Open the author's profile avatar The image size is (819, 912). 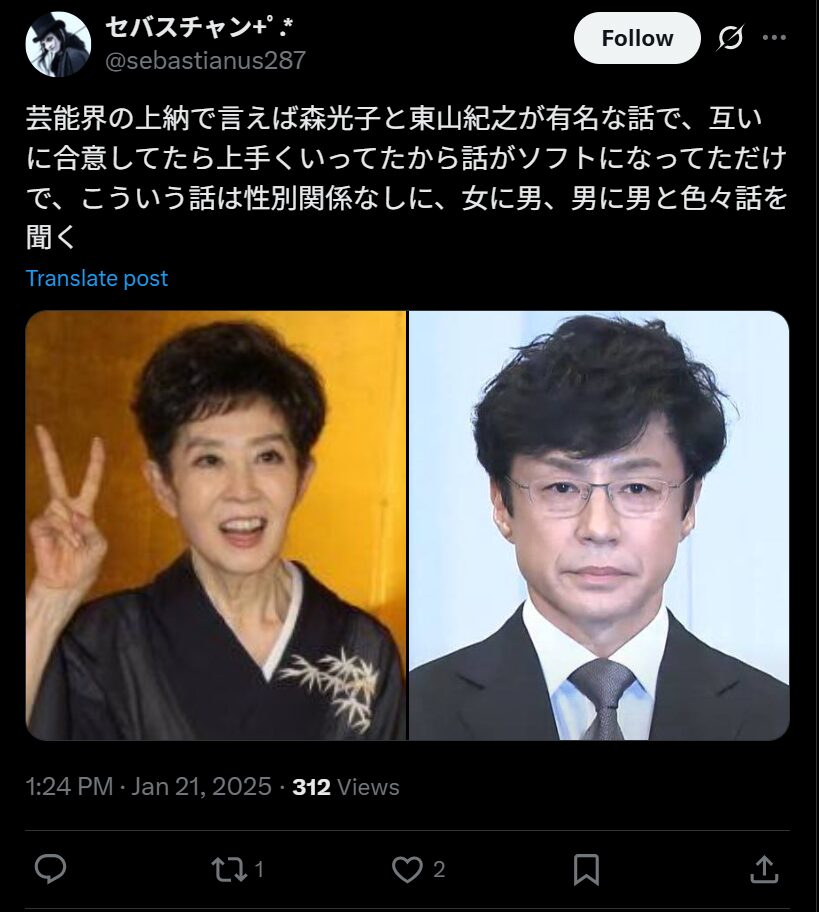tap(58, 45)
